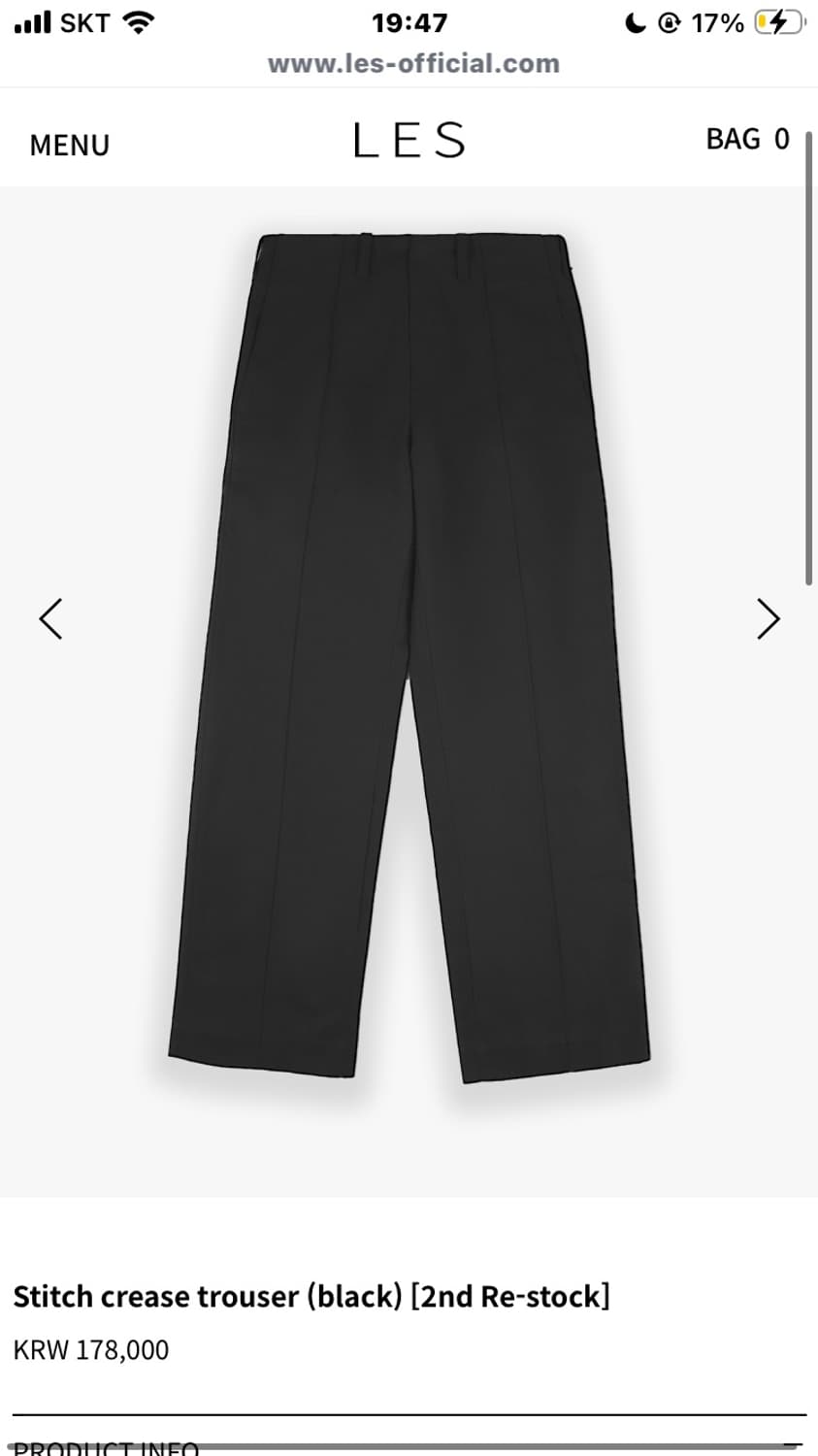818x1456 pixels.
Task: Tap BAG 0 counter to view cart
Action: pyautogui.click(x=747, y=139)
